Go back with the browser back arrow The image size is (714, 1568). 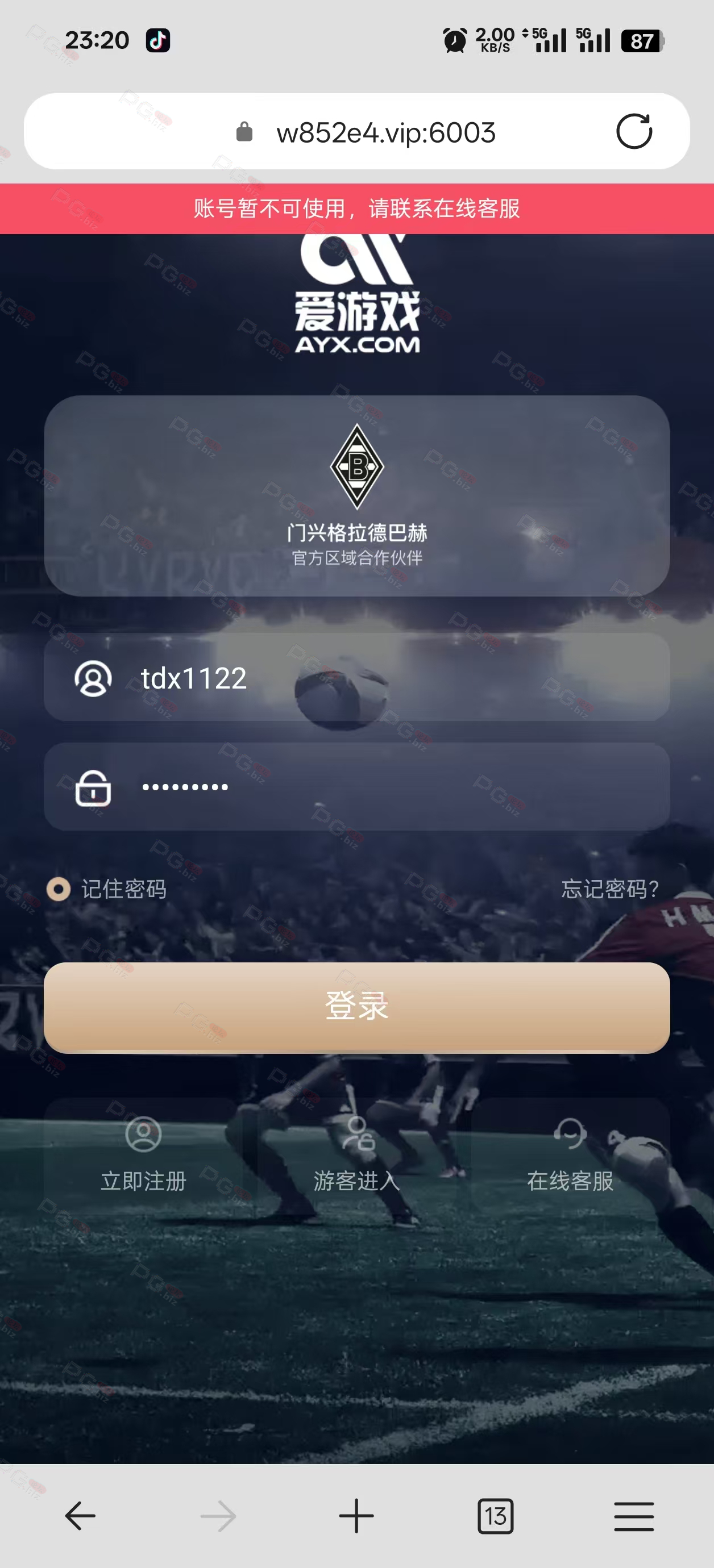[80, 1516]
